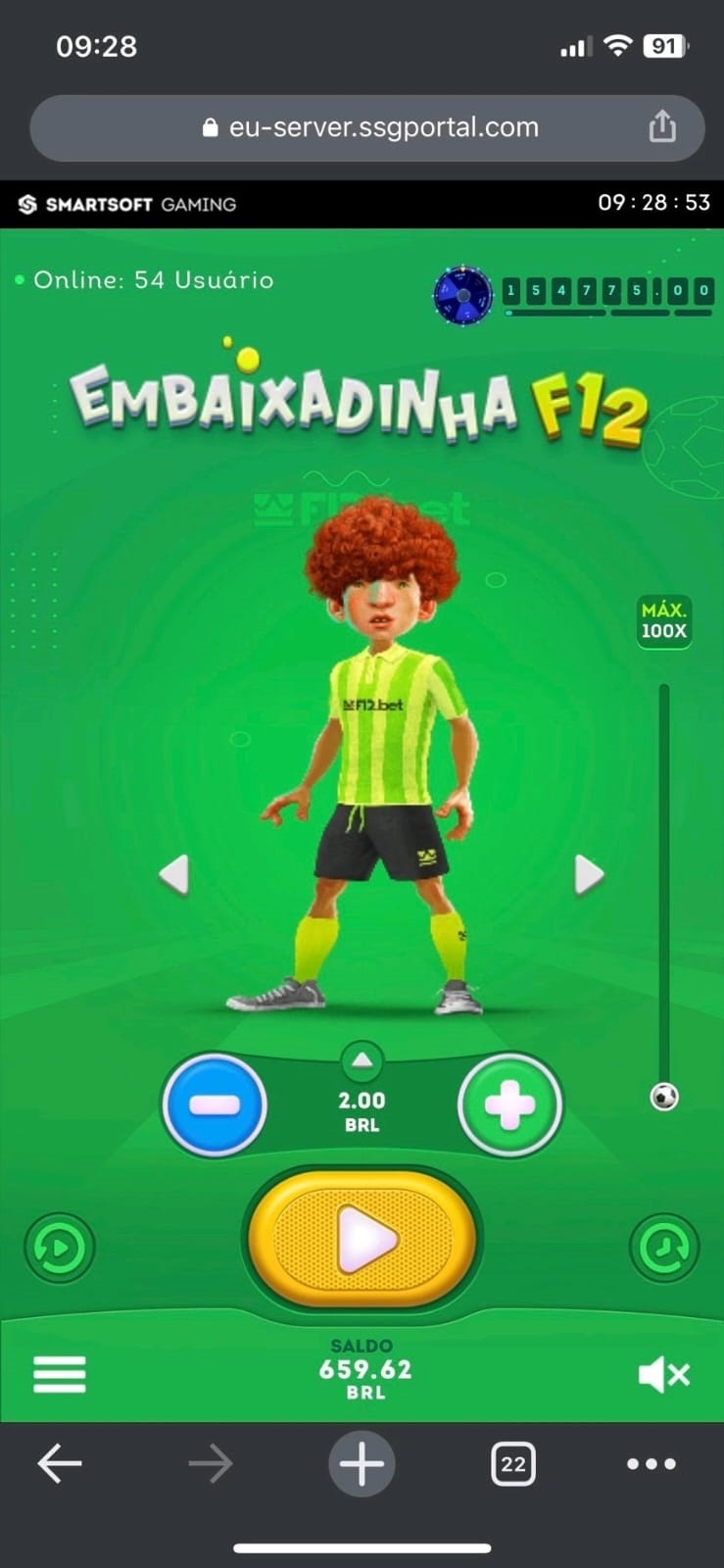Open the hamburger menu
The height and width of the screenshot is (1568, 724).
pos(60,1374)
